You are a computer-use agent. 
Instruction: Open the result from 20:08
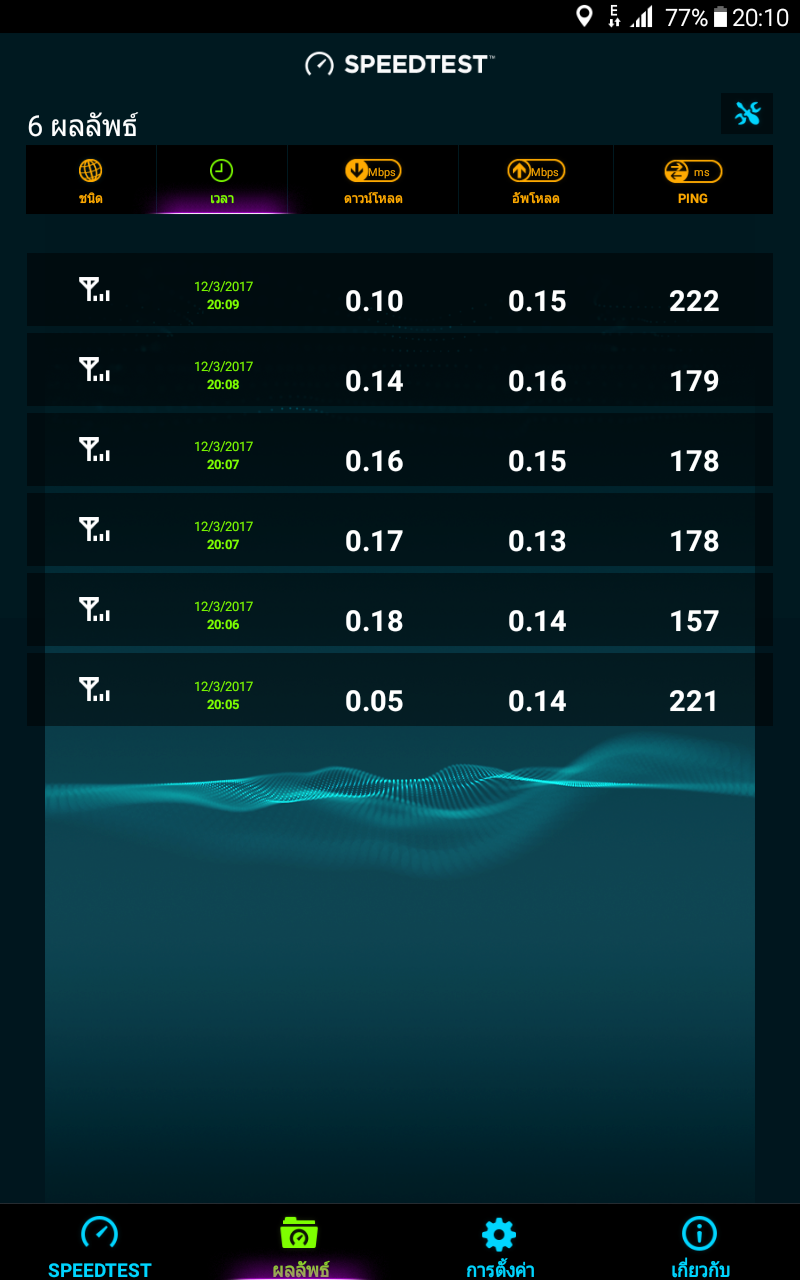pos(399,370)
